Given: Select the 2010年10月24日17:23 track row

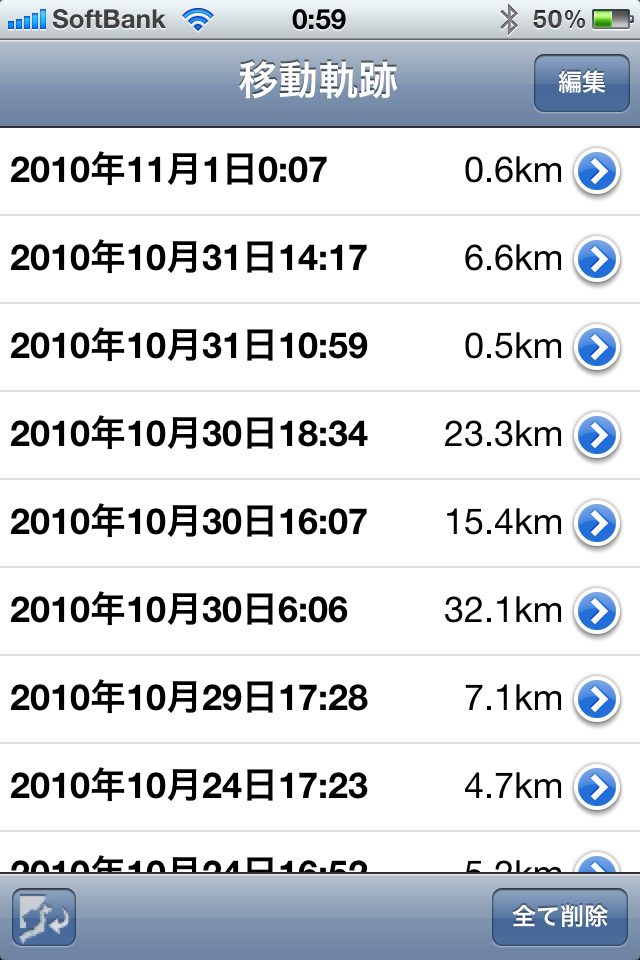Looking at the screenshot, I should tap(188, 787).
